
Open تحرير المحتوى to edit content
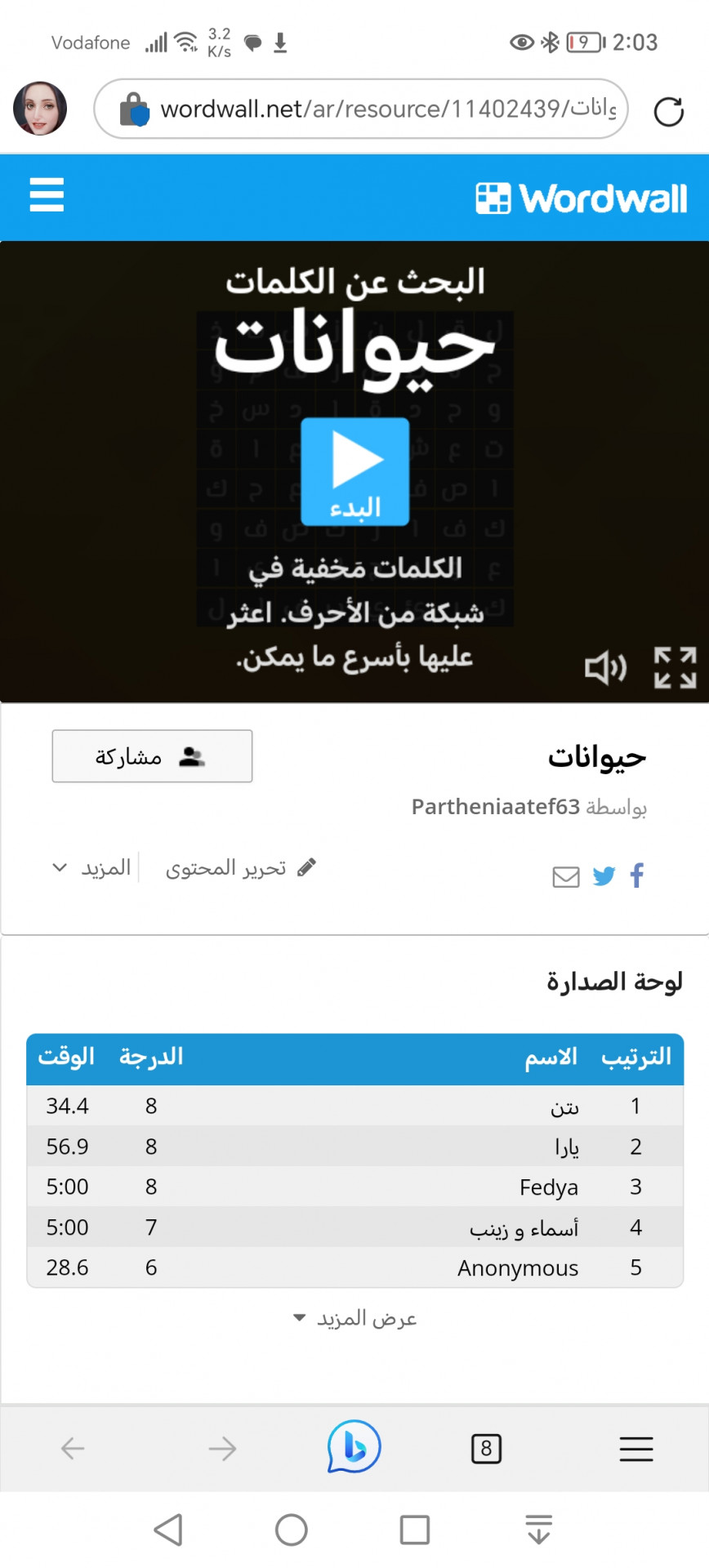coord(240,867)
